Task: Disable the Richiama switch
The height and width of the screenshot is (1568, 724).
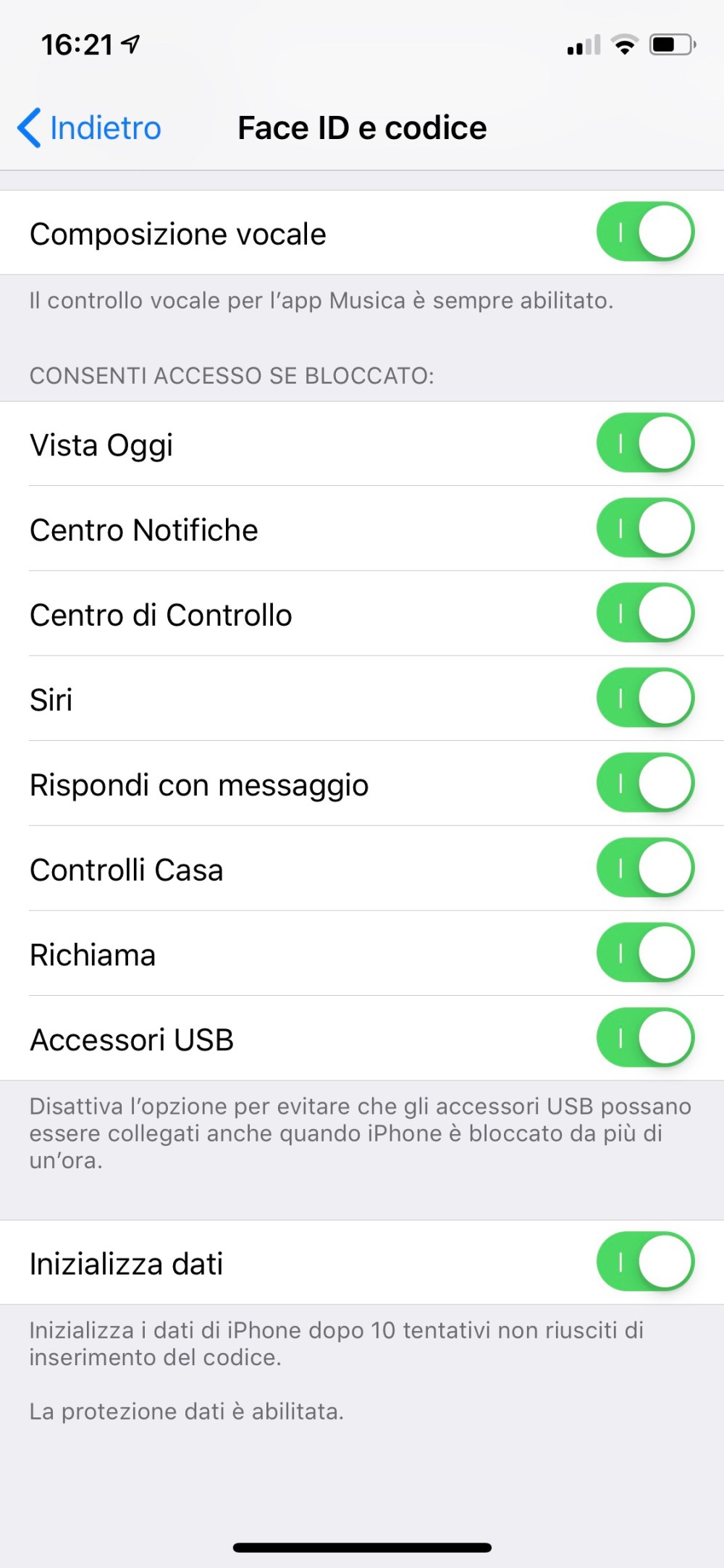Action: (x=644, y=953)
